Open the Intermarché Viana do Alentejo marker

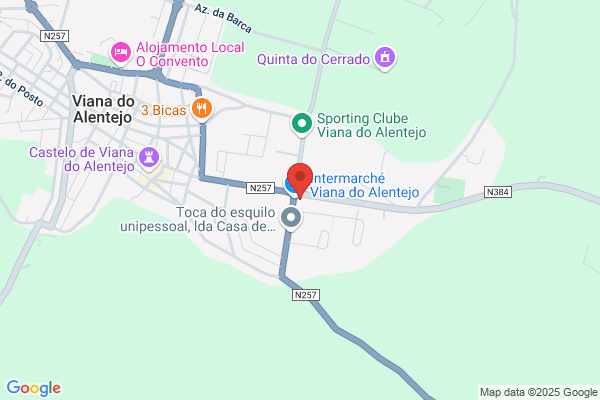(290, 186)
